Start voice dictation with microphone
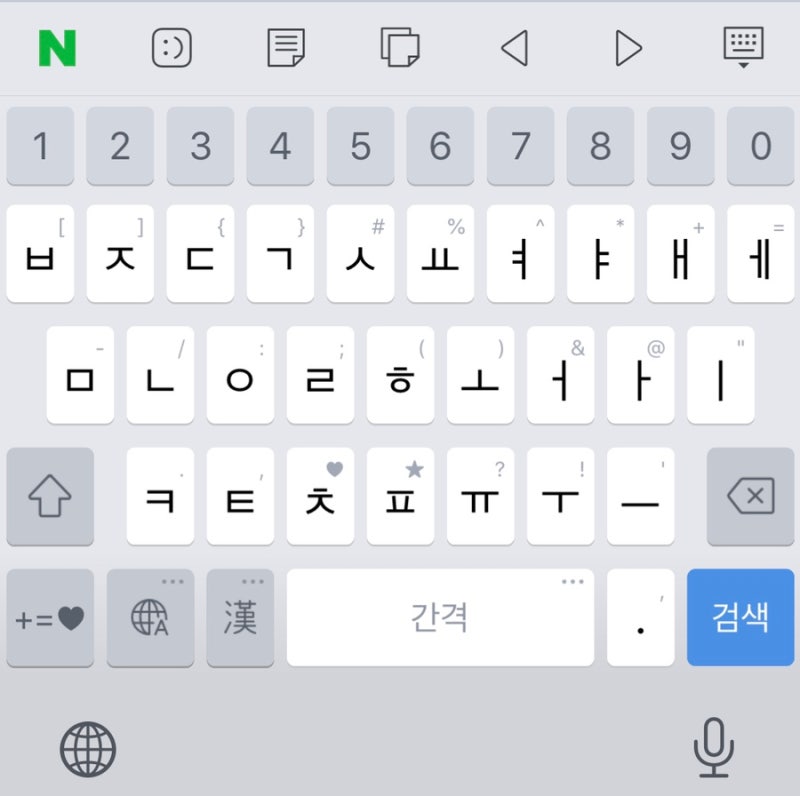The width and height of the screenshot is (800, 796). [x=713, y=747]
